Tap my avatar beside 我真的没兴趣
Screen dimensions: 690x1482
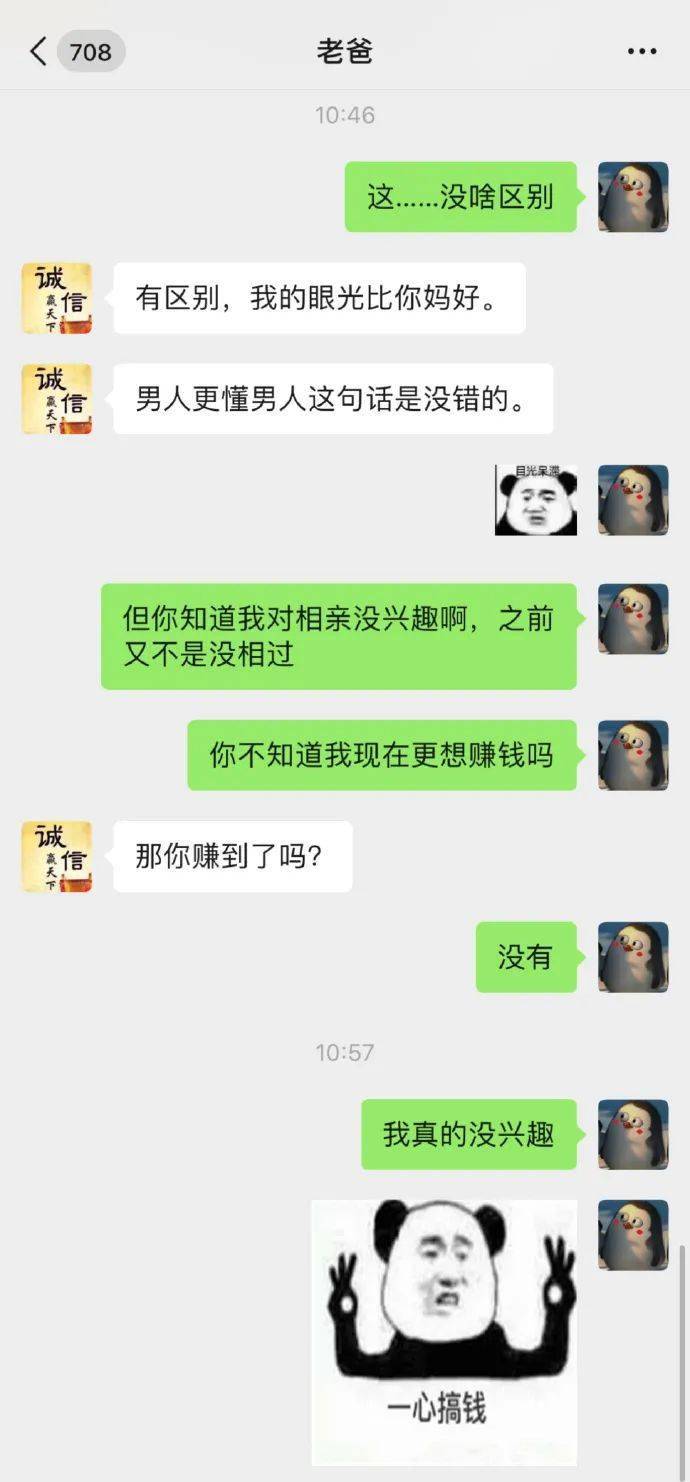tap(633, 1134)
